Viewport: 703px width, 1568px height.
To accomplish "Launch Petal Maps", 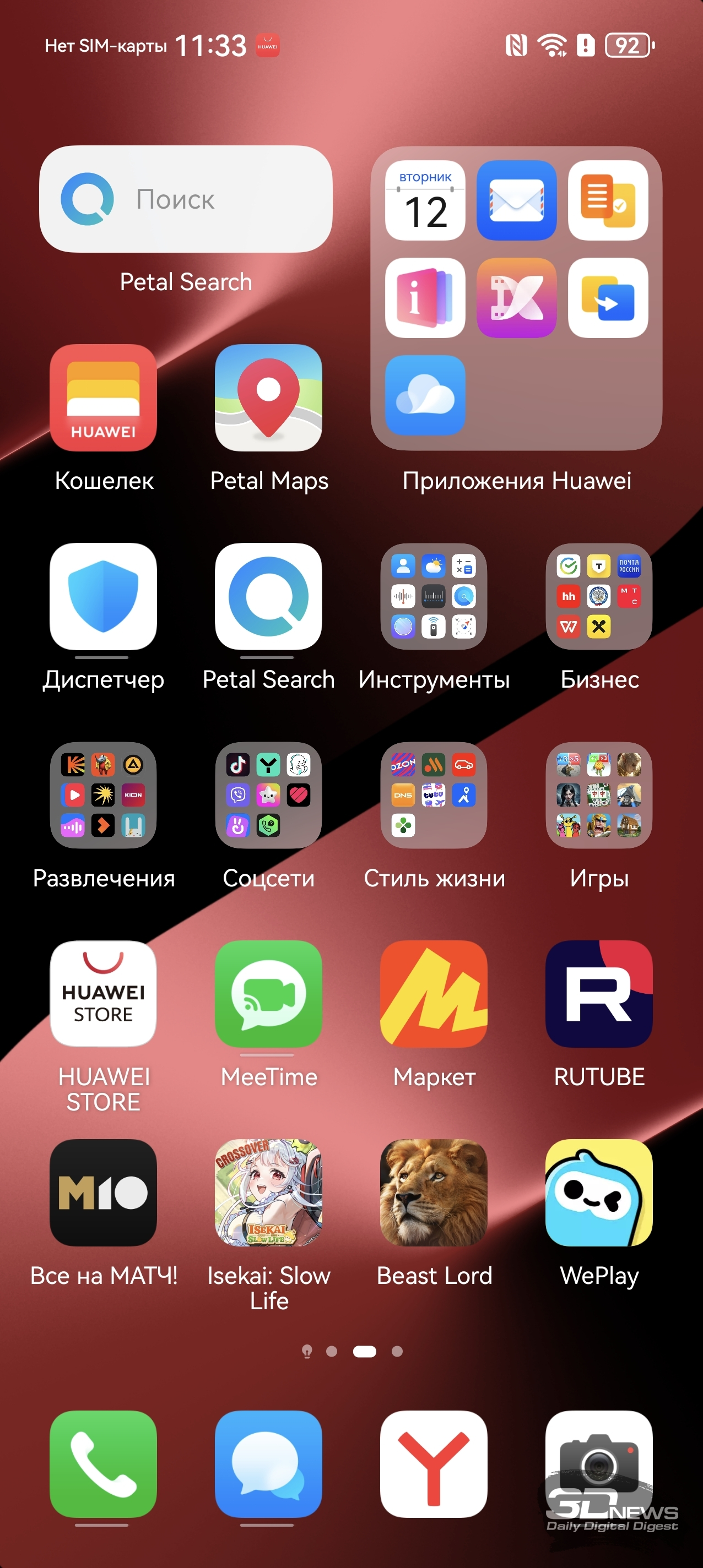I will 269,398.
